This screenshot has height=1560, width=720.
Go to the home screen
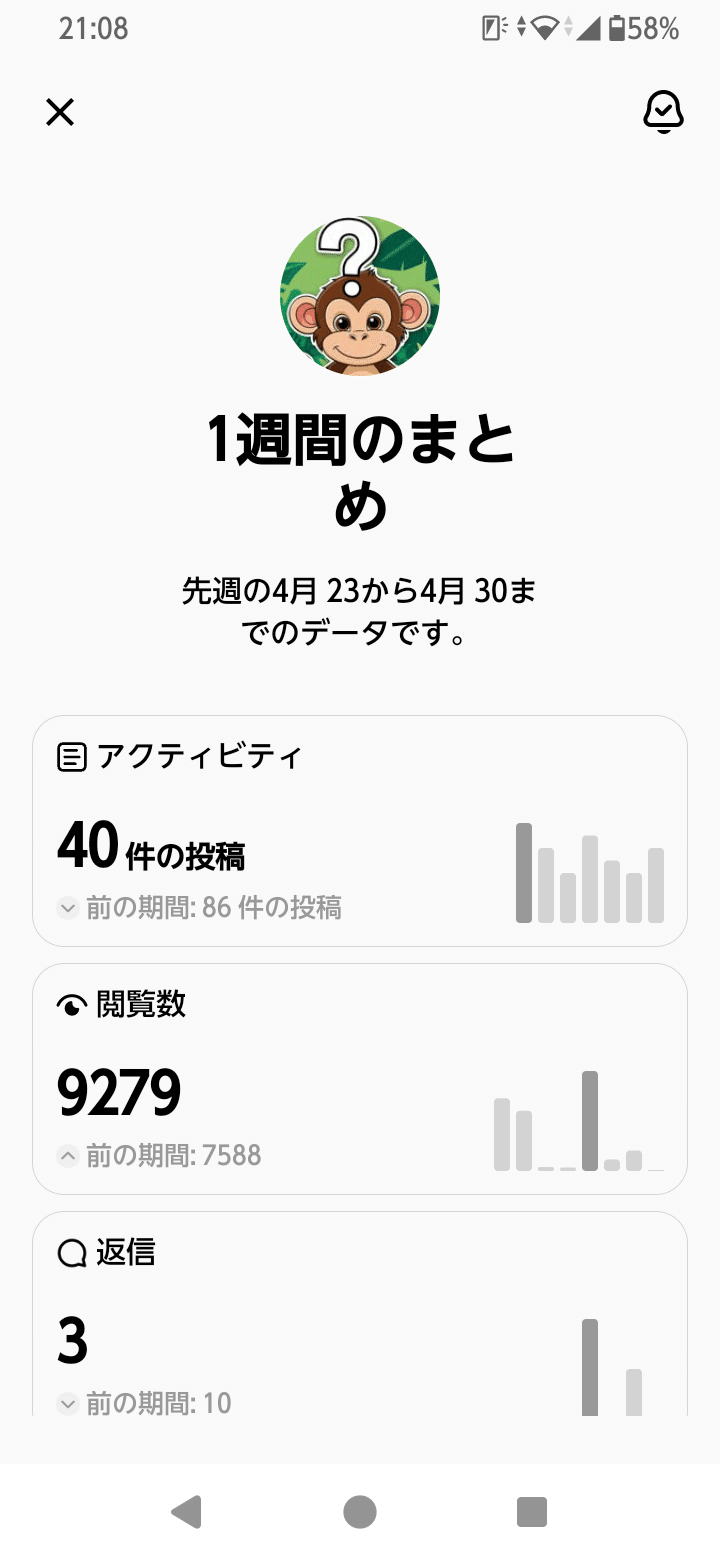pyautogui.click(x=360, y=1512)
